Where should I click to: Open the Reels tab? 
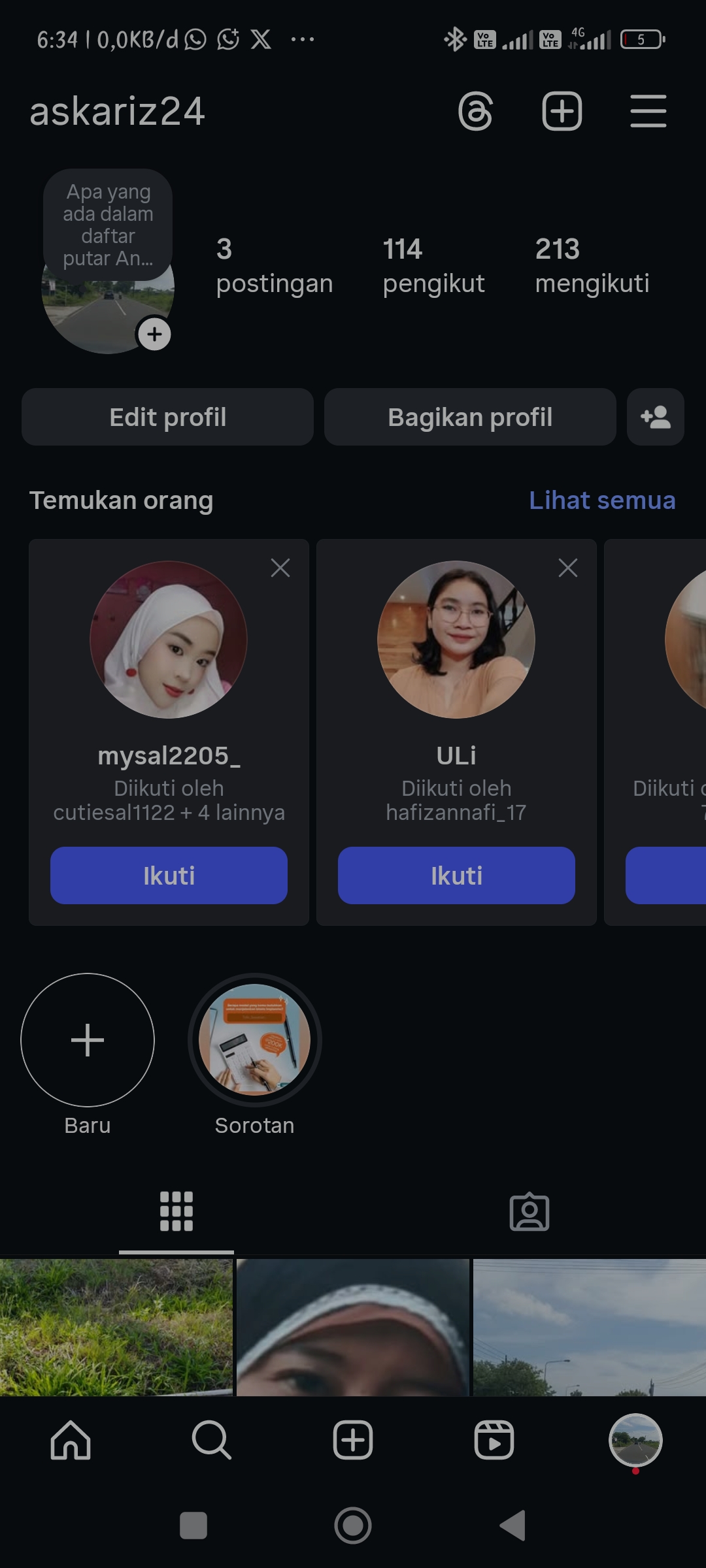(494, 1440)
